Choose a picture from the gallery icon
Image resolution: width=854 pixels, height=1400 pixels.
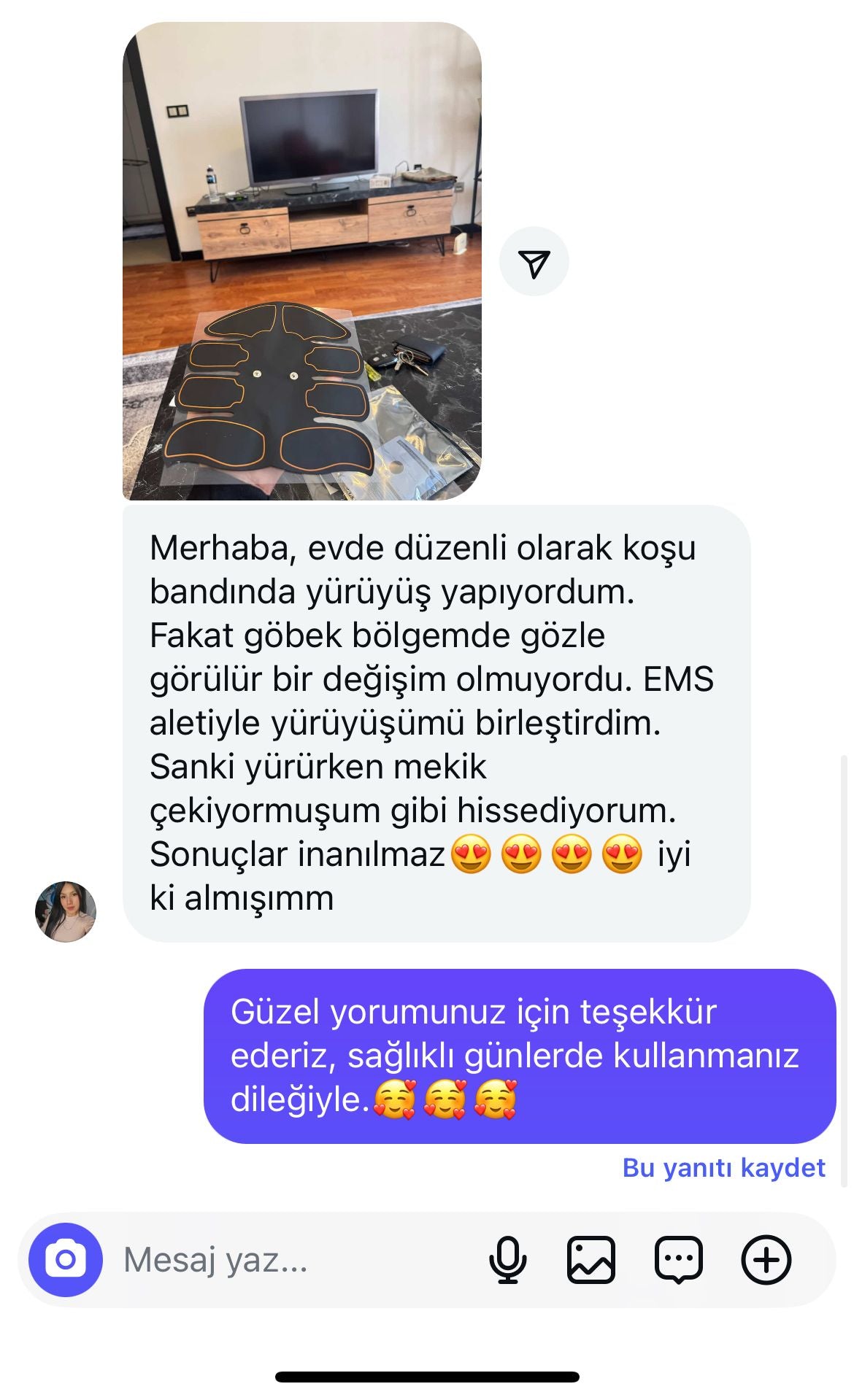[591, 1259]
